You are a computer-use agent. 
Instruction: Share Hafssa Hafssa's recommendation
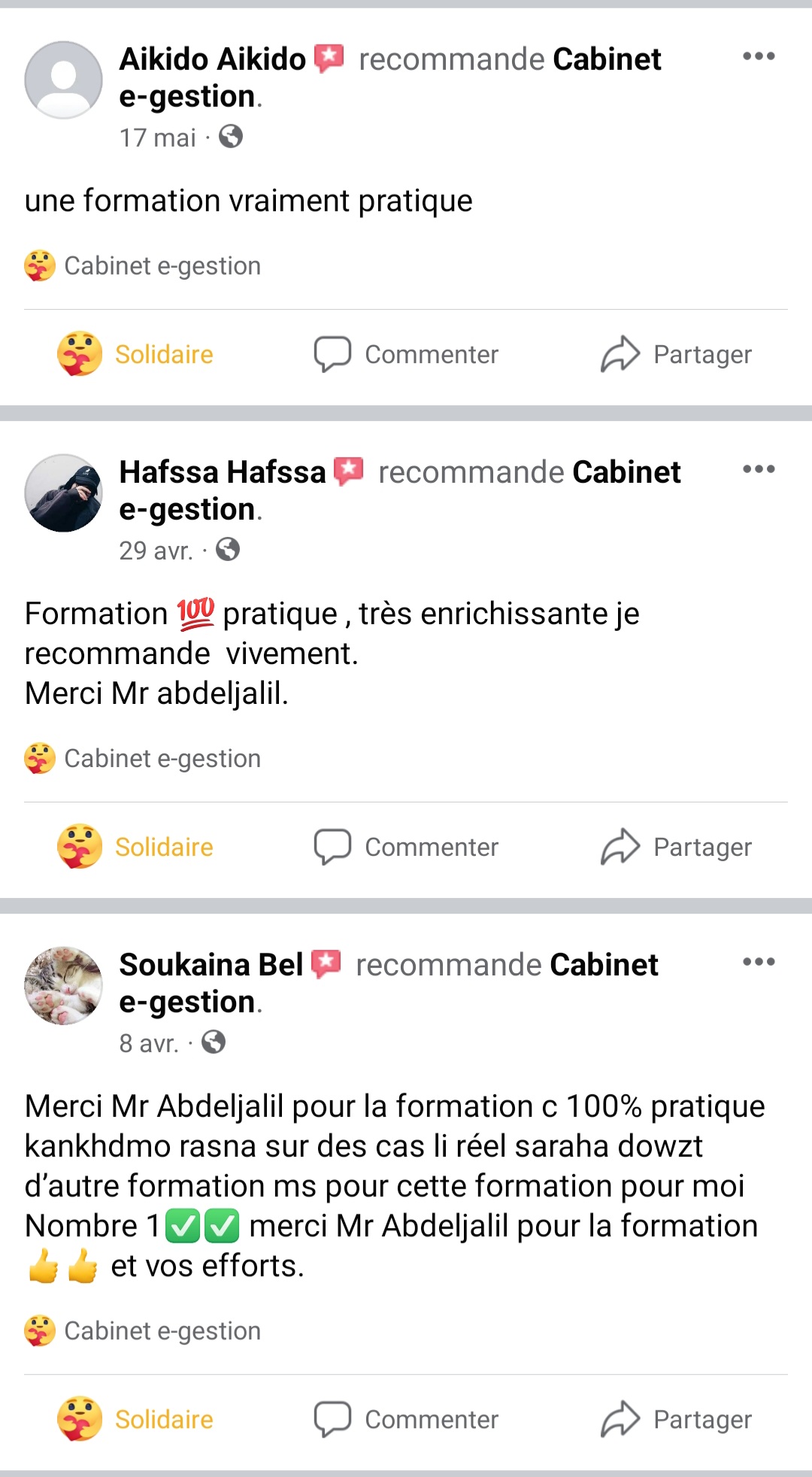click(x=676, y=847)
